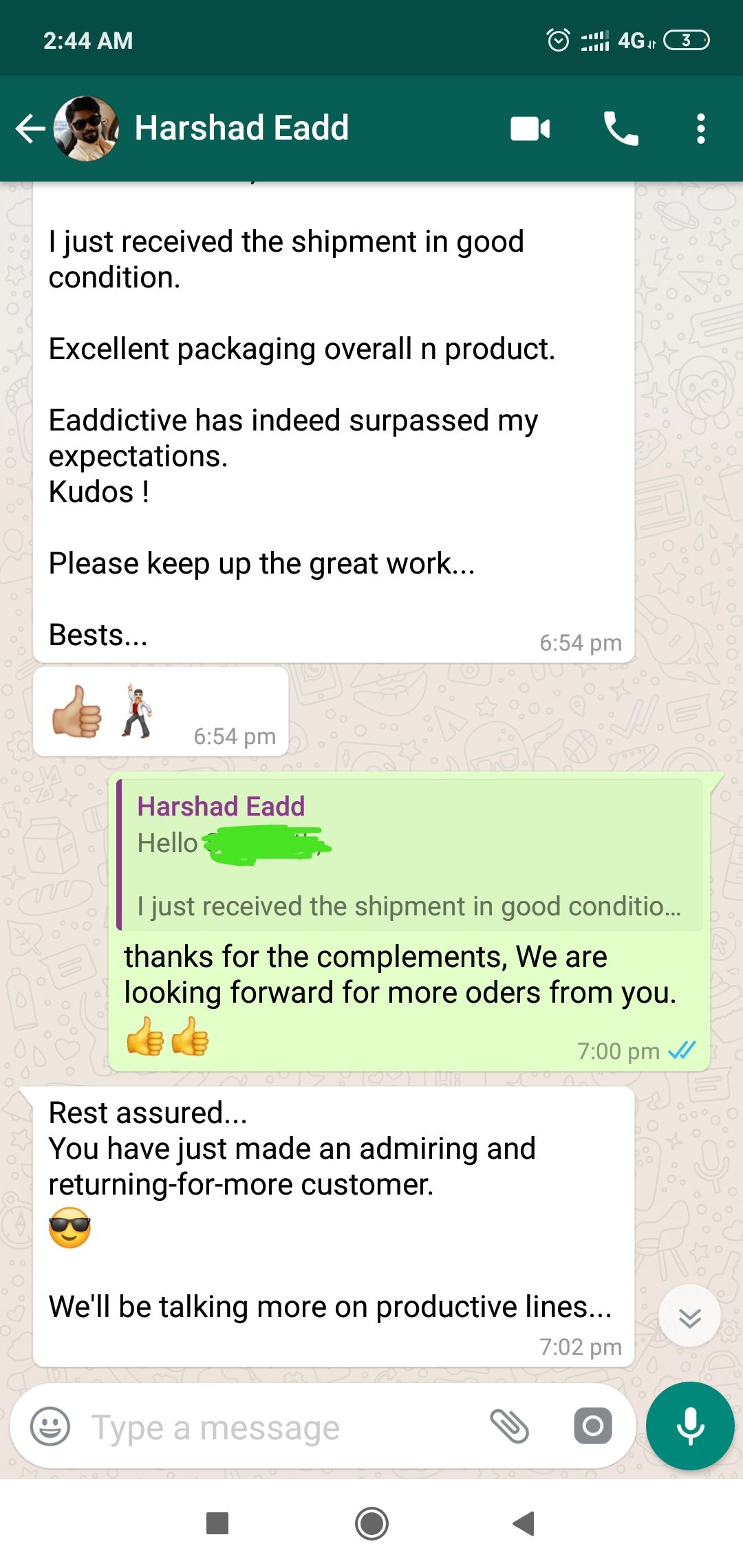Go back to the chat list

point(30,129)
